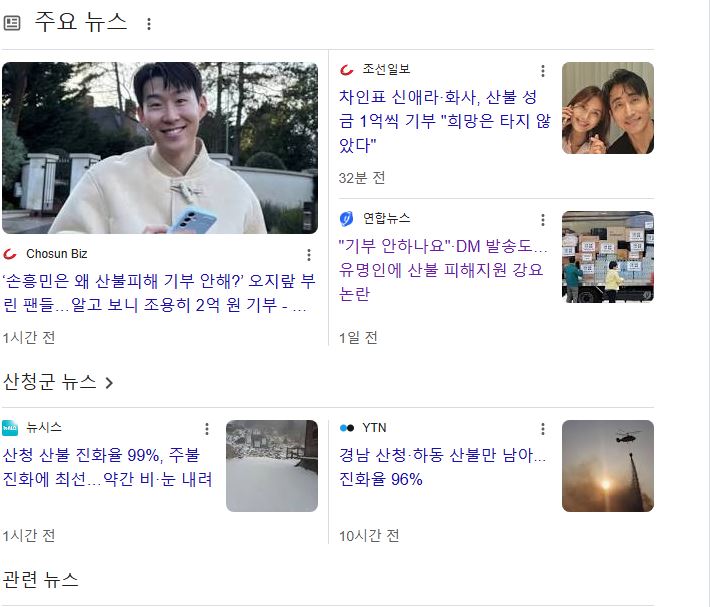Screen dimensions: 710x607
Task: View the relief boxes thumbnail from 연합뉴스
Action: tap(607, 256)
